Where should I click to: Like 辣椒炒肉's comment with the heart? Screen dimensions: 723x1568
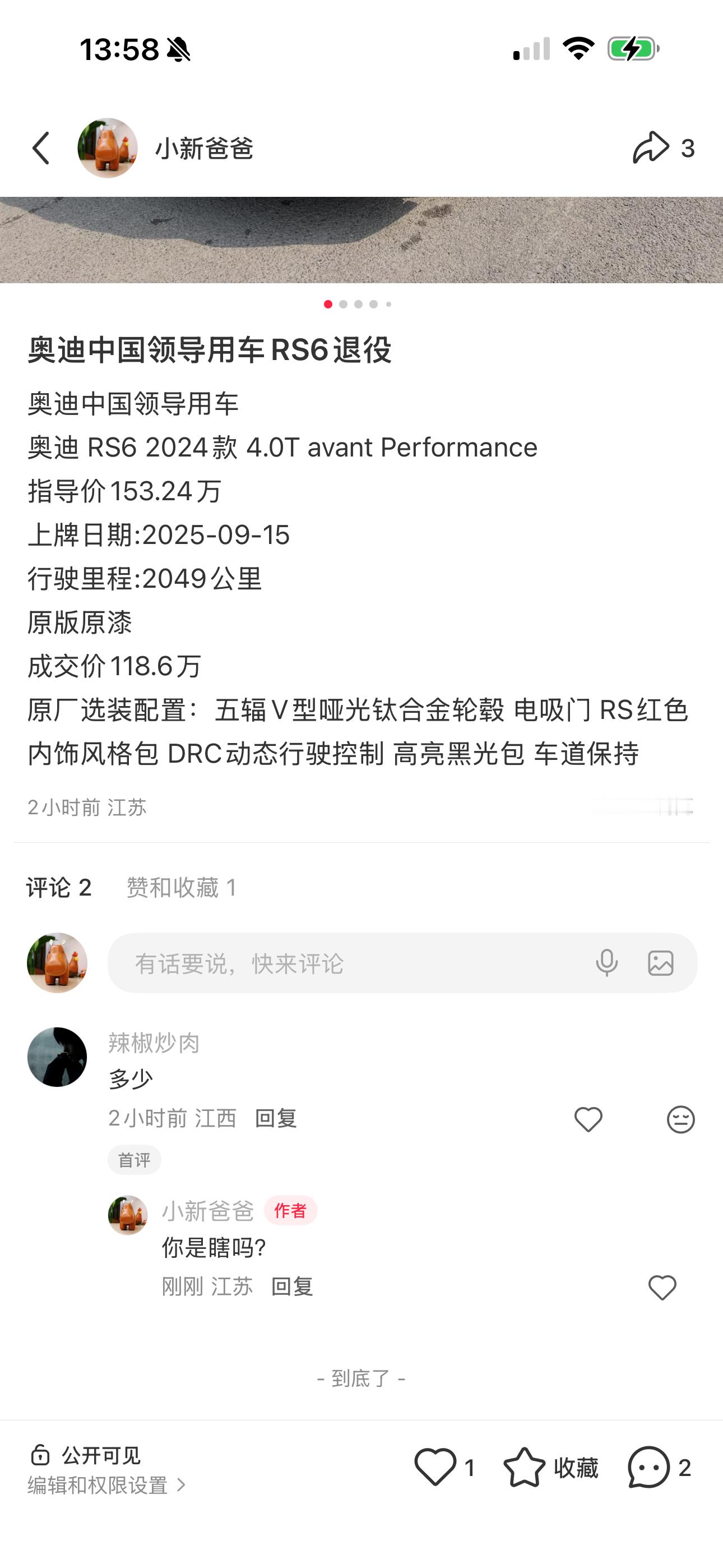pyautogui.click(x=588, y=1118)
